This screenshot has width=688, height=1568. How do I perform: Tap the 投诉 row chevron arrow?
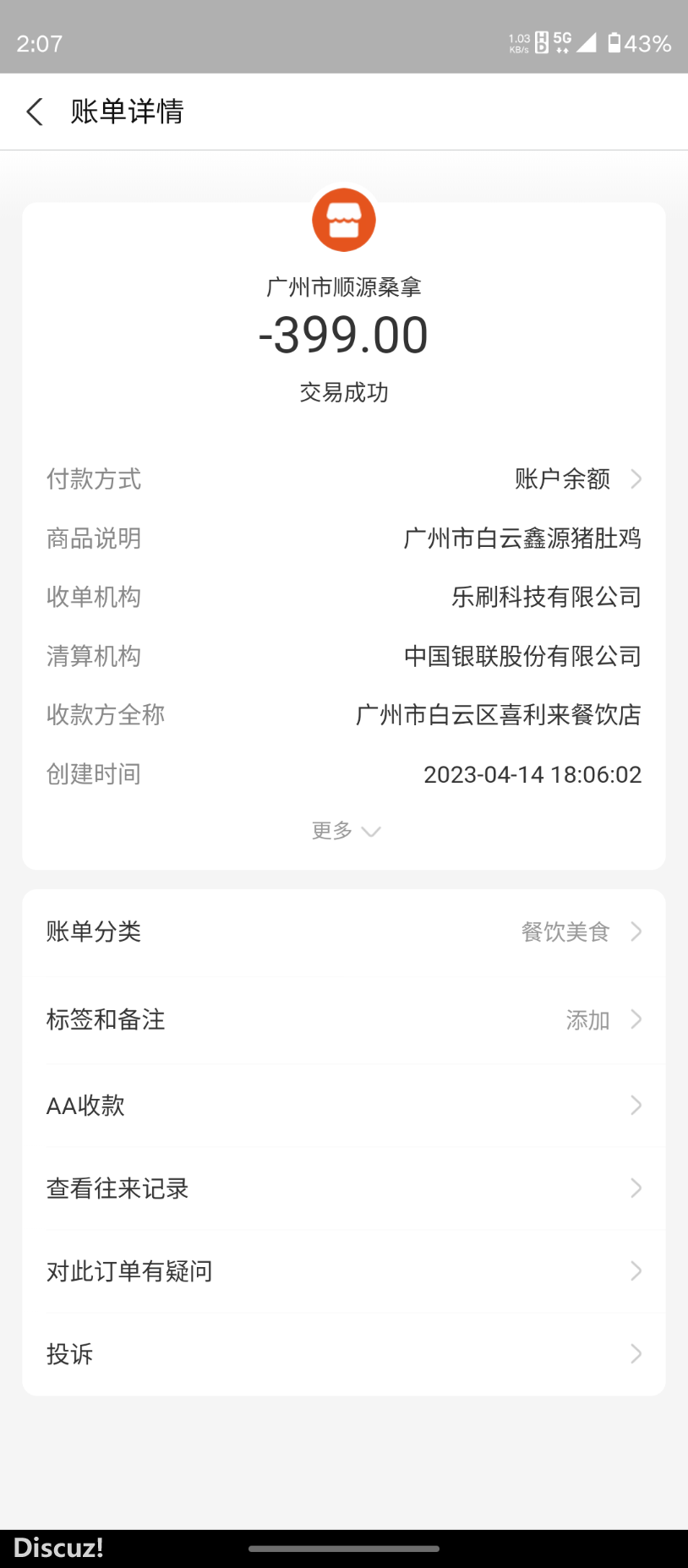pyautogui.click(x=636, y=1354)
